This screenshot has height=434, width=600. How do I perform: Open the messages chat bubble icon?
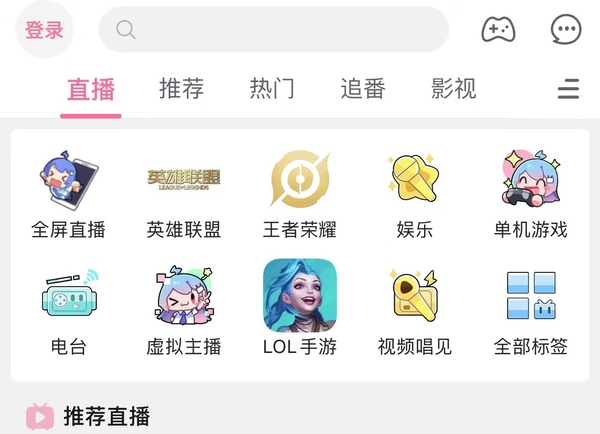(x=566, y=29)
